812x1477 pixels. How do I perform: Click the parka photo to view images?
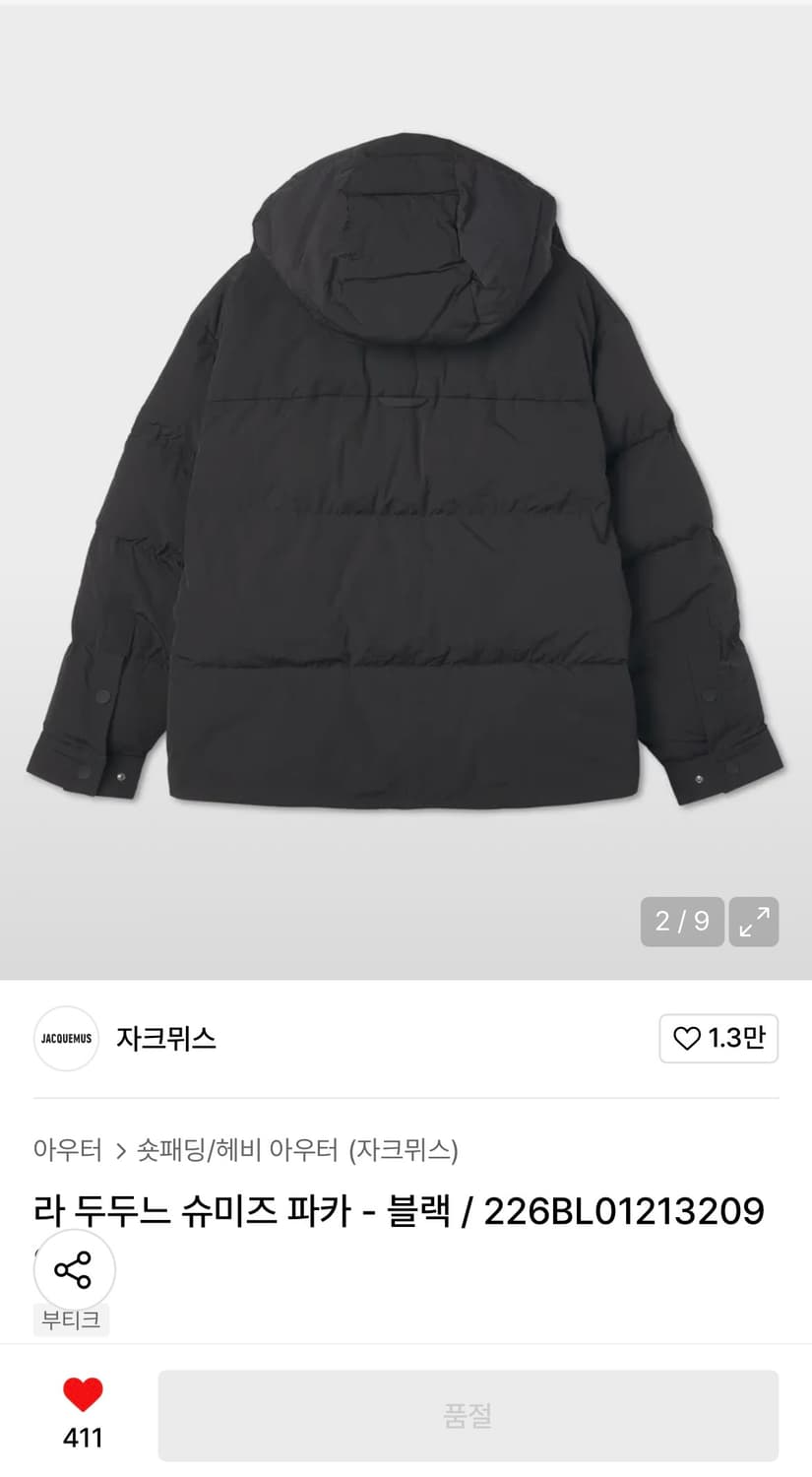[406, 473]
